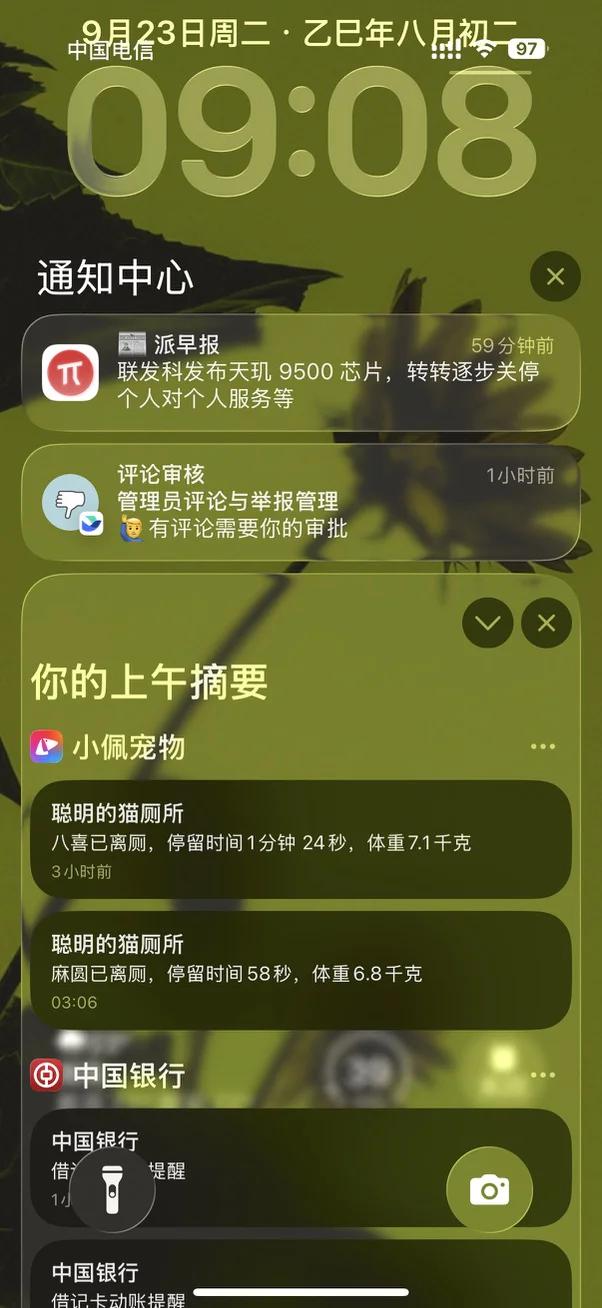This screenshot has width=602, height=1308.
Task: Clear all notifications in 通知中心
Action: 555,277
